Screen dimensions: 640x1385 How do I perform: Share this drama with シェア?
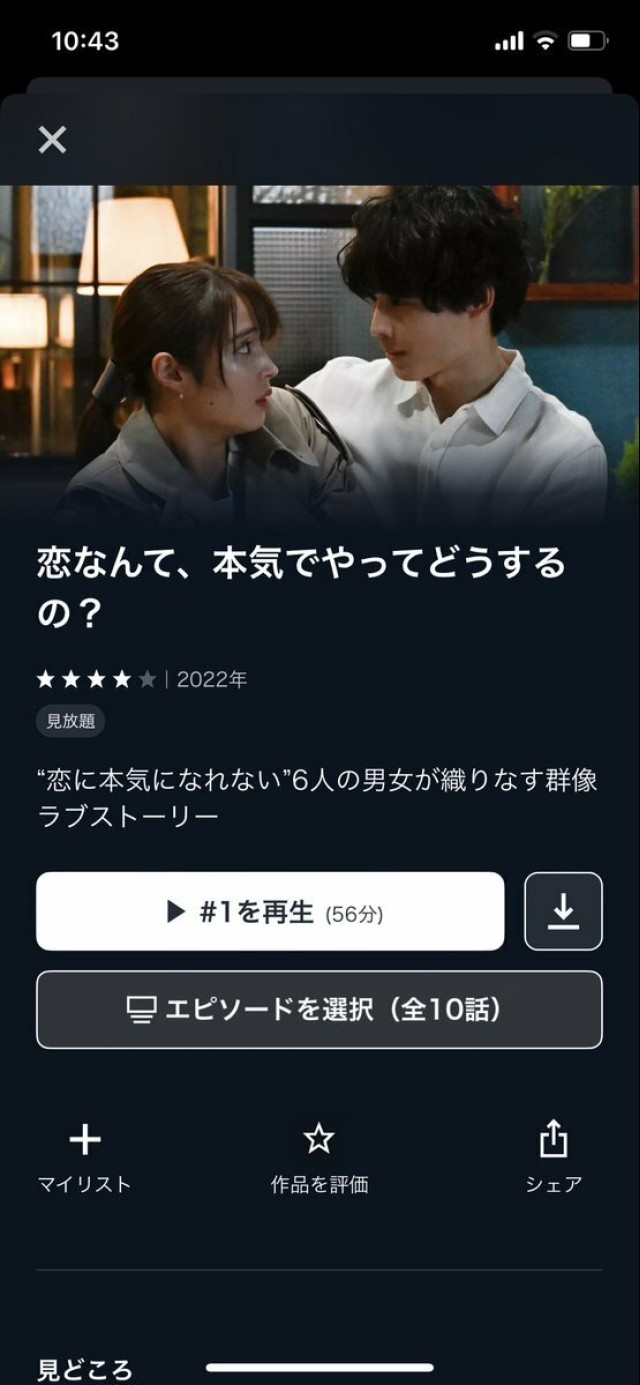[553, 1157]
